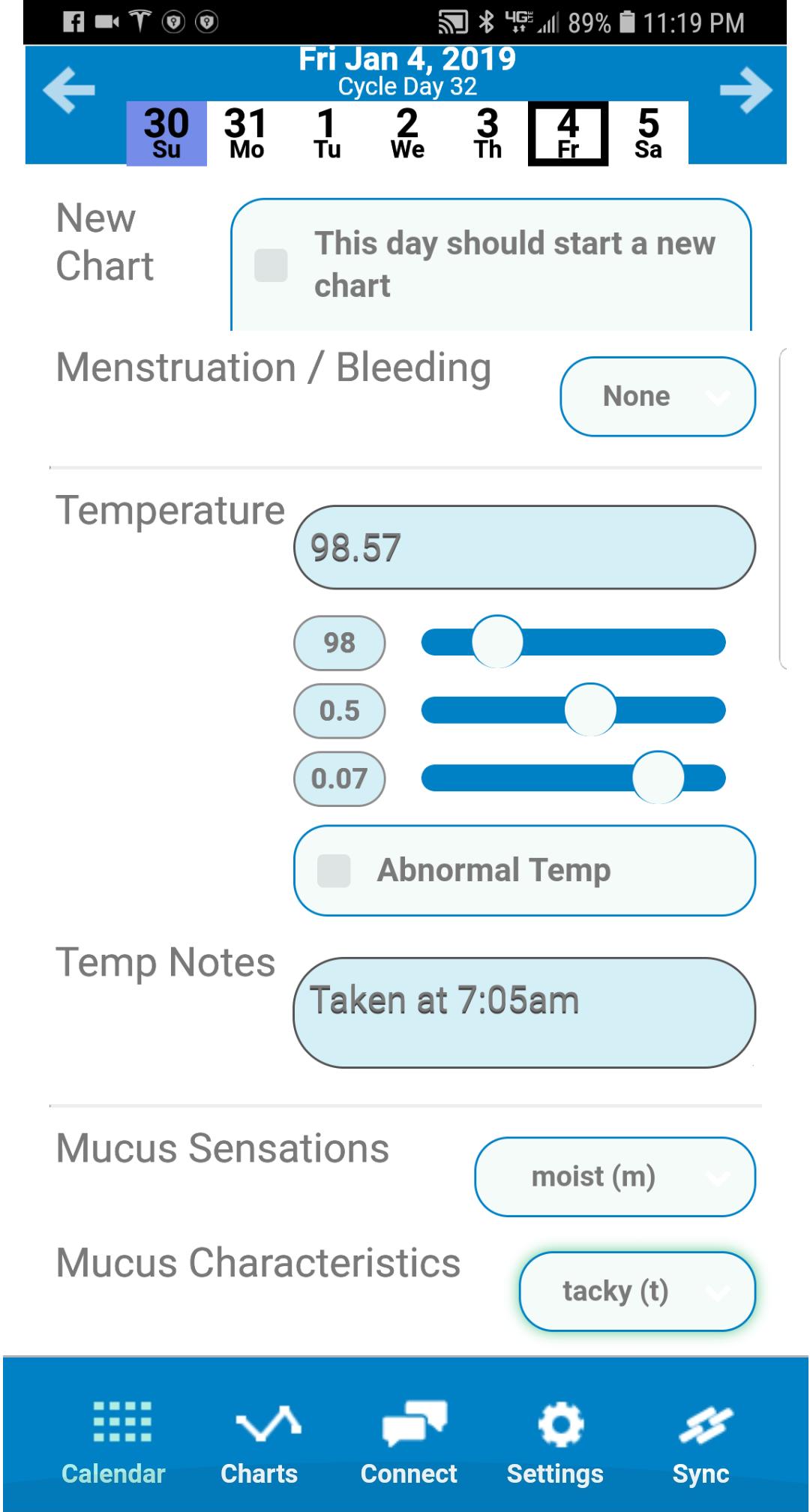
Task: Open the Menstruation / Bleeding dropdown
Action: coord(657,397)
